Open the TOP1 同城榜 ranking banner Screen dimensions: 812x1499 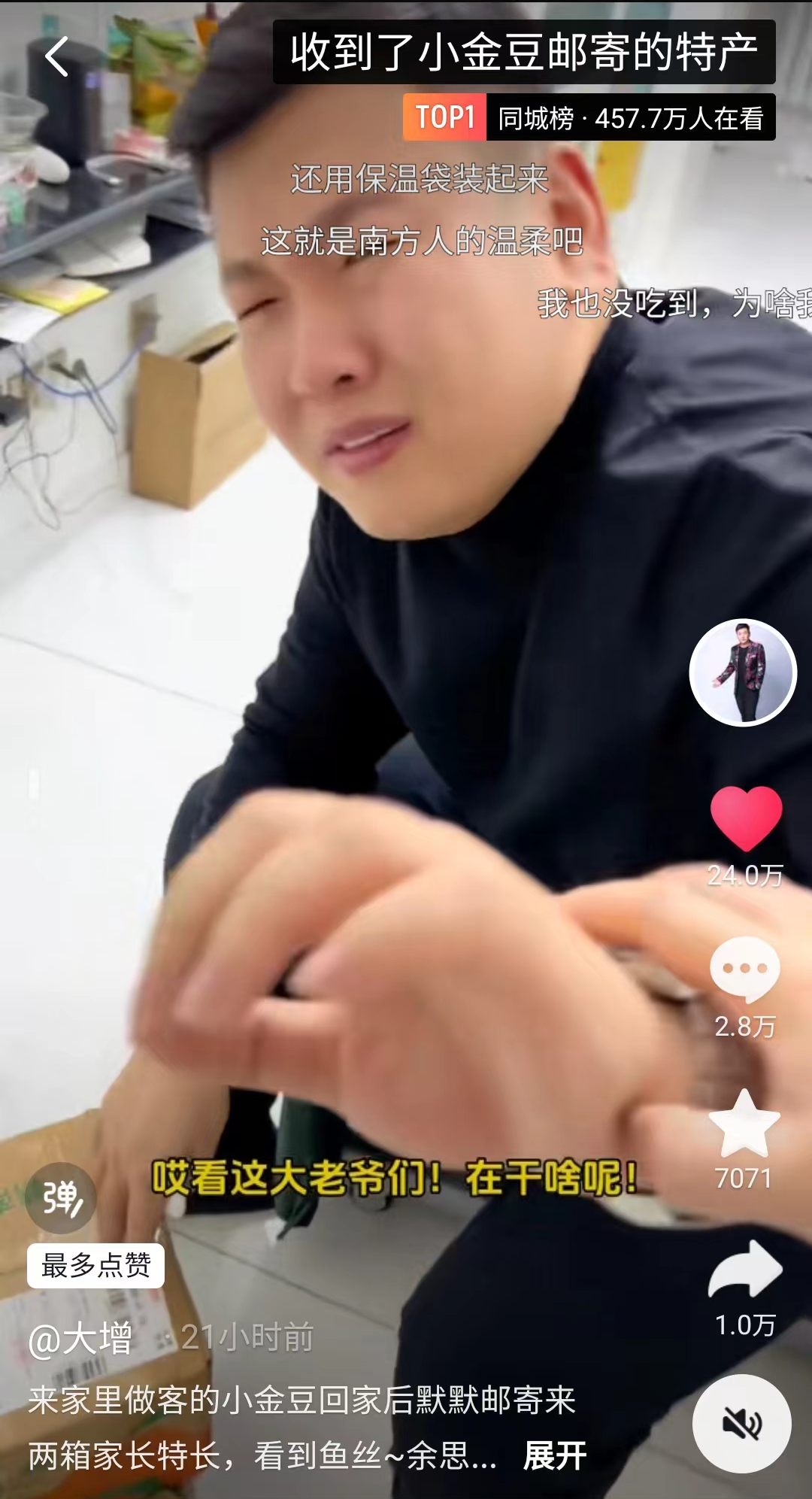pyautogui.click(x=589, y=117)
